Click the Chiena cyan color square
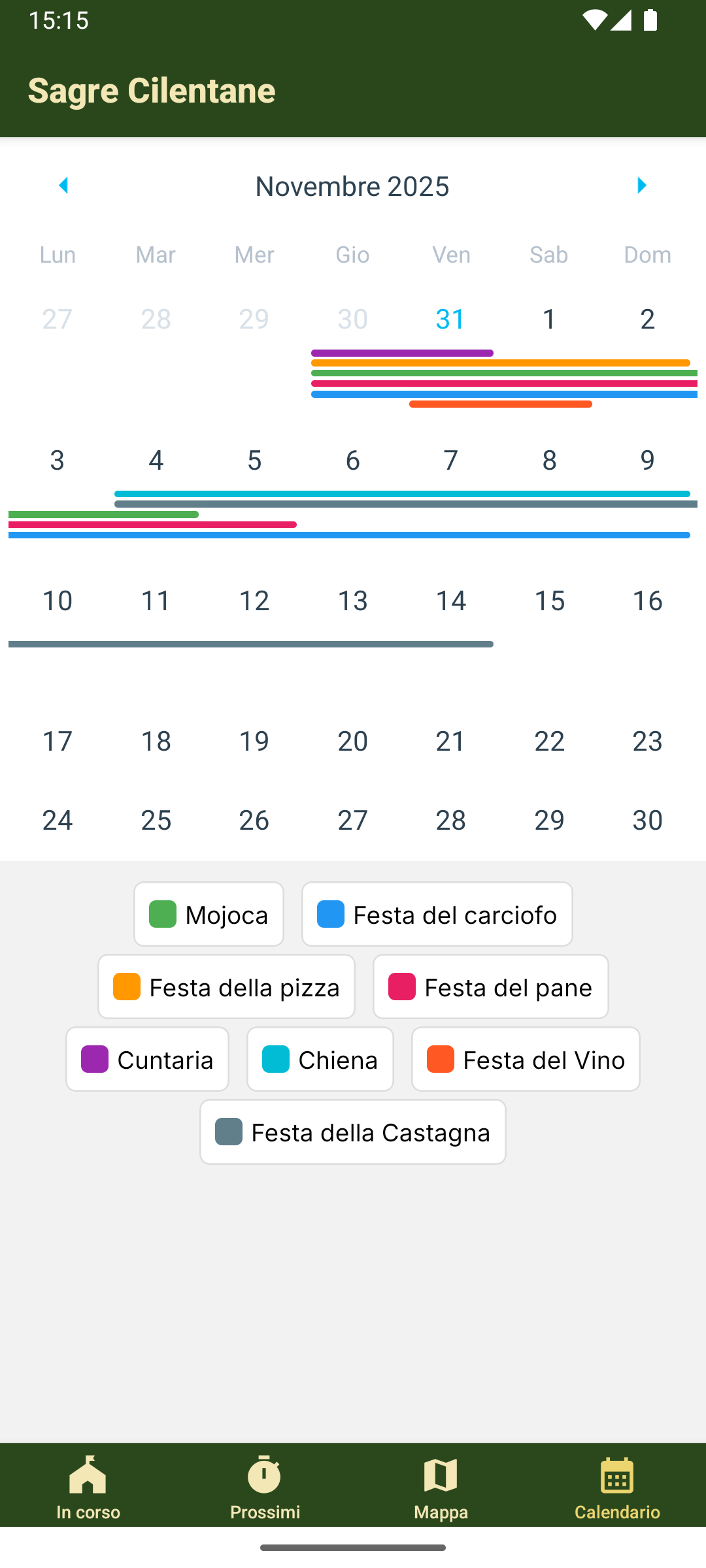The width and height of the screenshot is (706, 1568). [277, 1059]
